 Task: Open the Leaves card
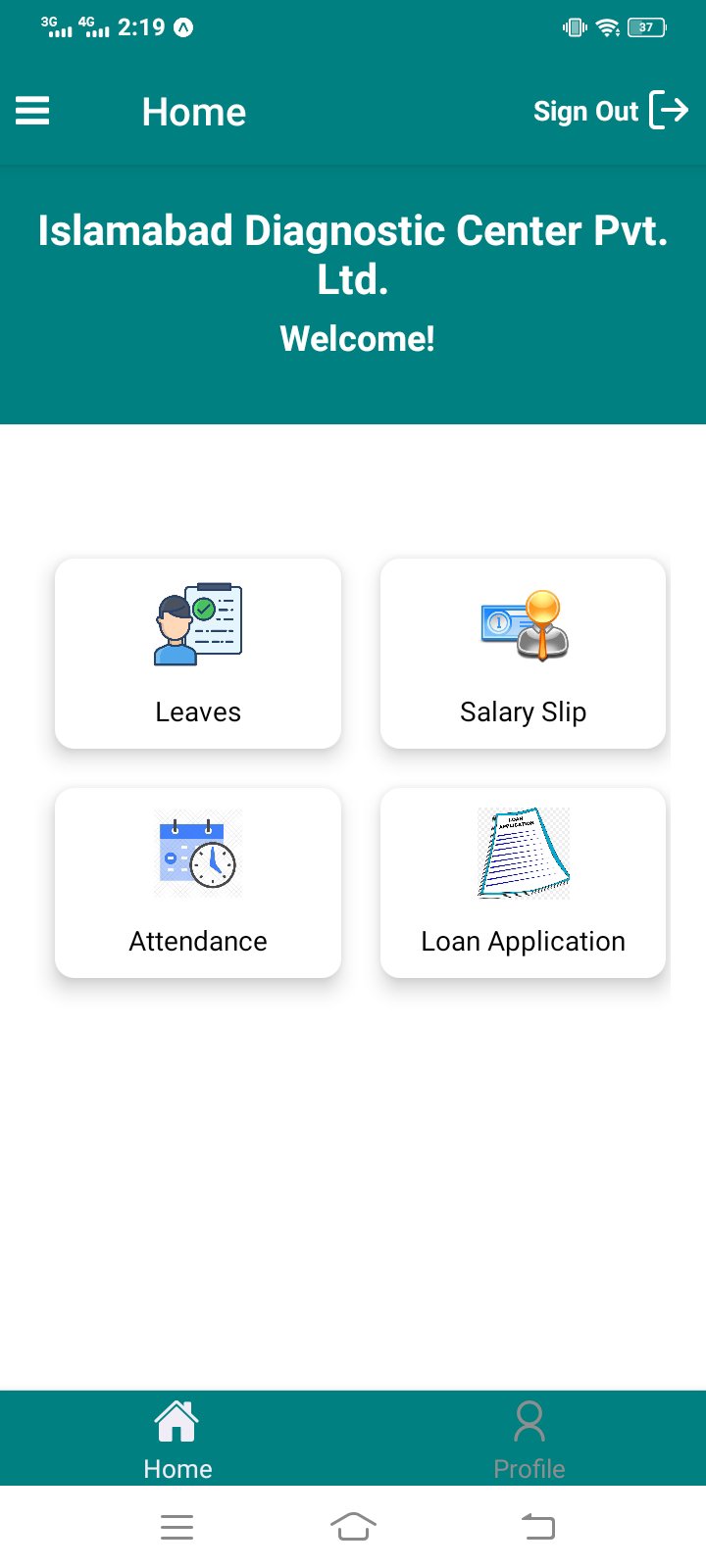(x=198, y=654)
